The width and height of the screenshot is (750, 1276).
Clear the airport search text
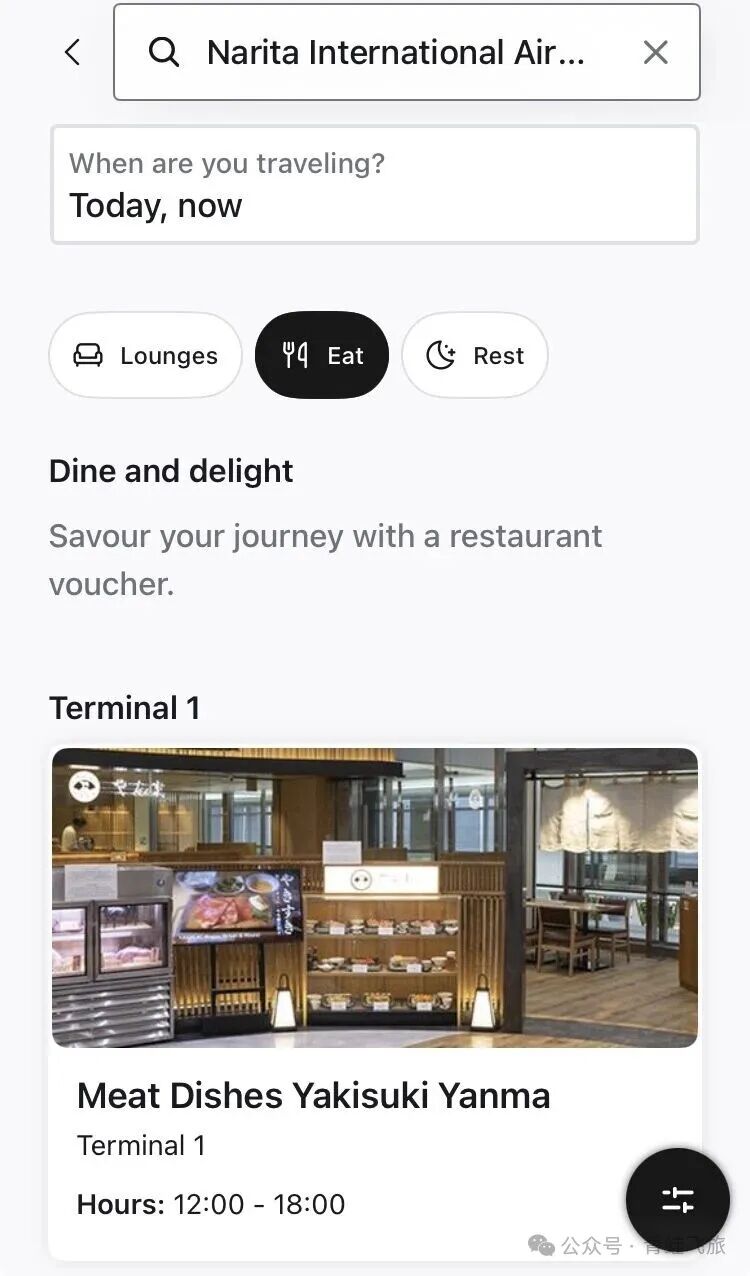click(x=655, y=52)
